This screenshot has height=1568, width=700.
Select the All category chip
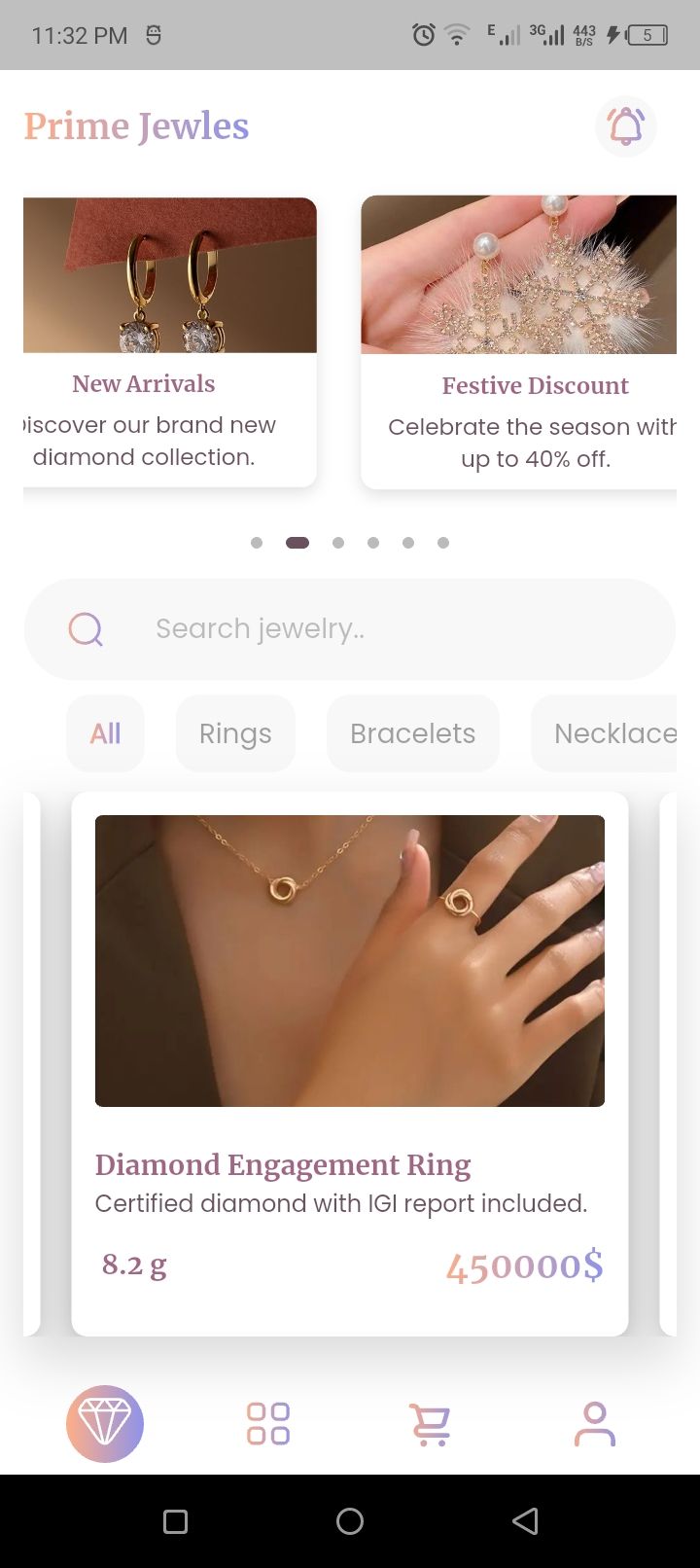point(105,733)
